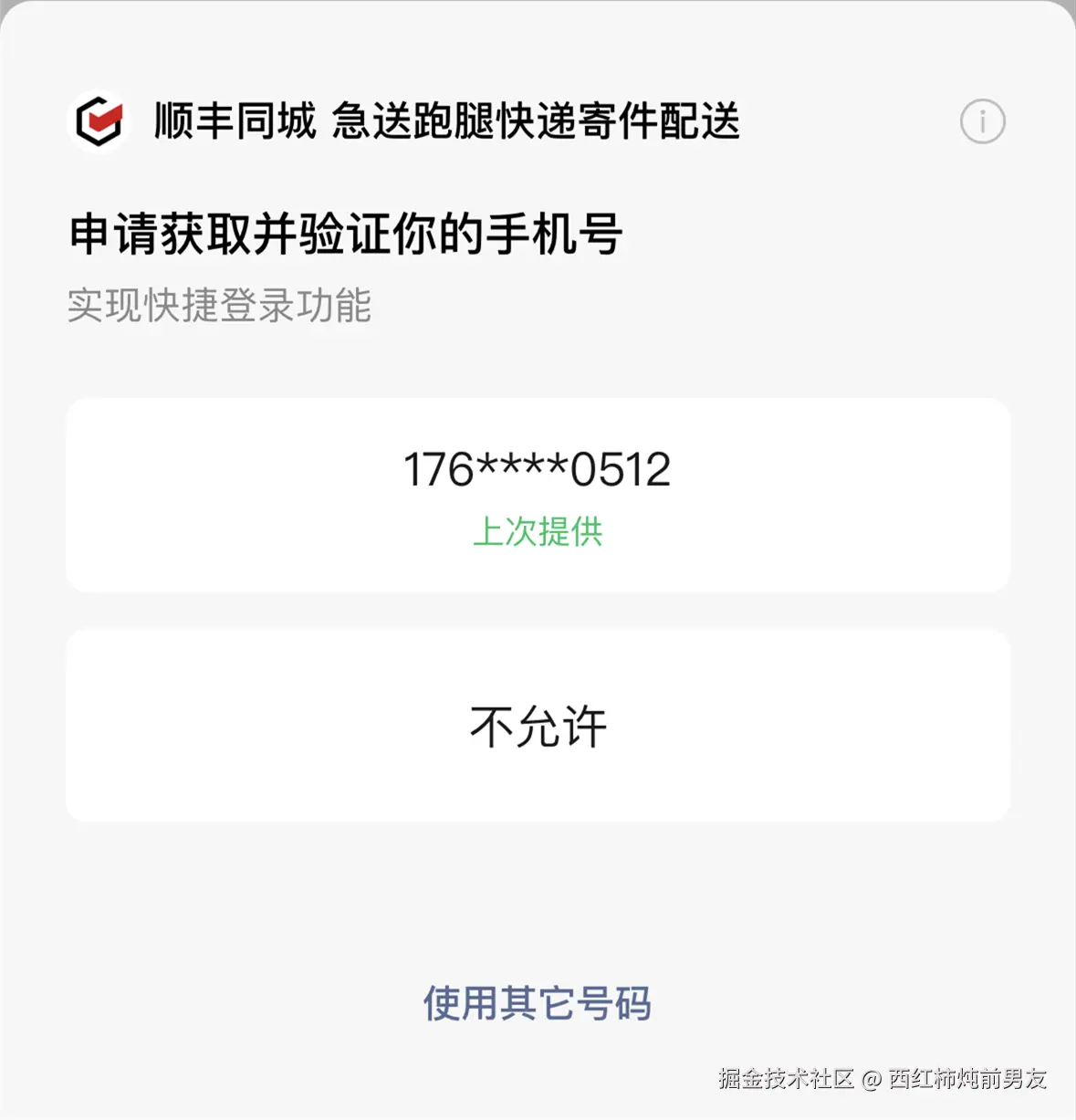Screen dimensions: 1076x1120
Task: Click the info symbol for program details
Action: (981, 120)
